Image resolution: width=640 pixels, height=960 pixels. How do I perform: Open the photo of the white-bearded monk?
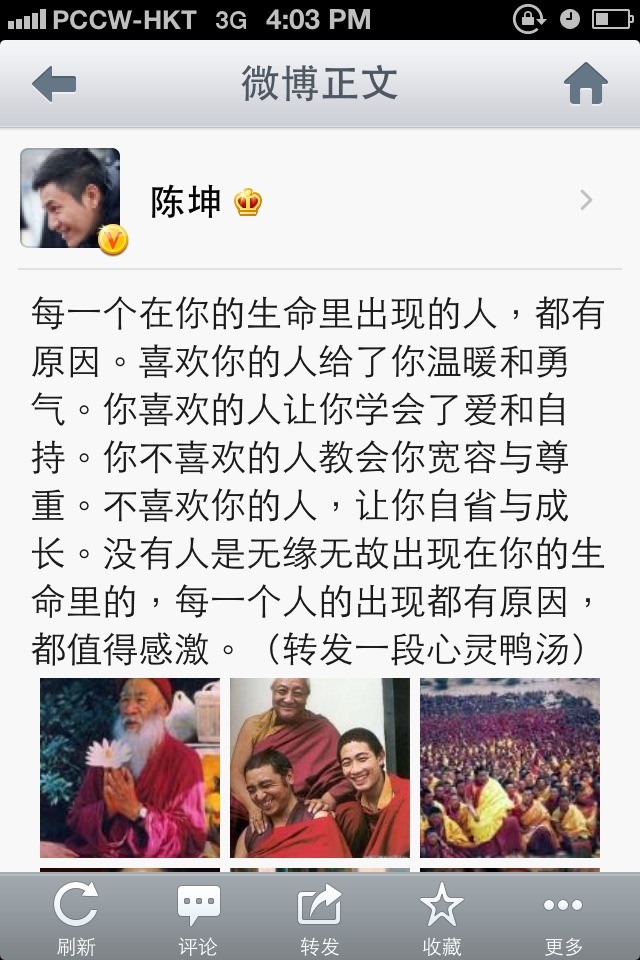[130, 768]
